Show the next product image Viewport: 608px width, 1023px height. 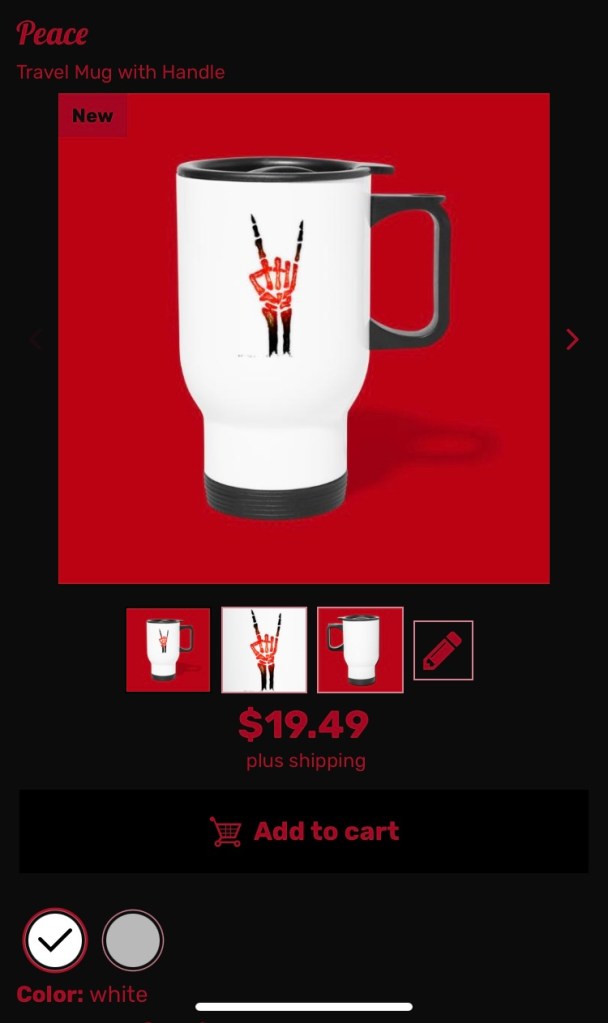[572, 339]
